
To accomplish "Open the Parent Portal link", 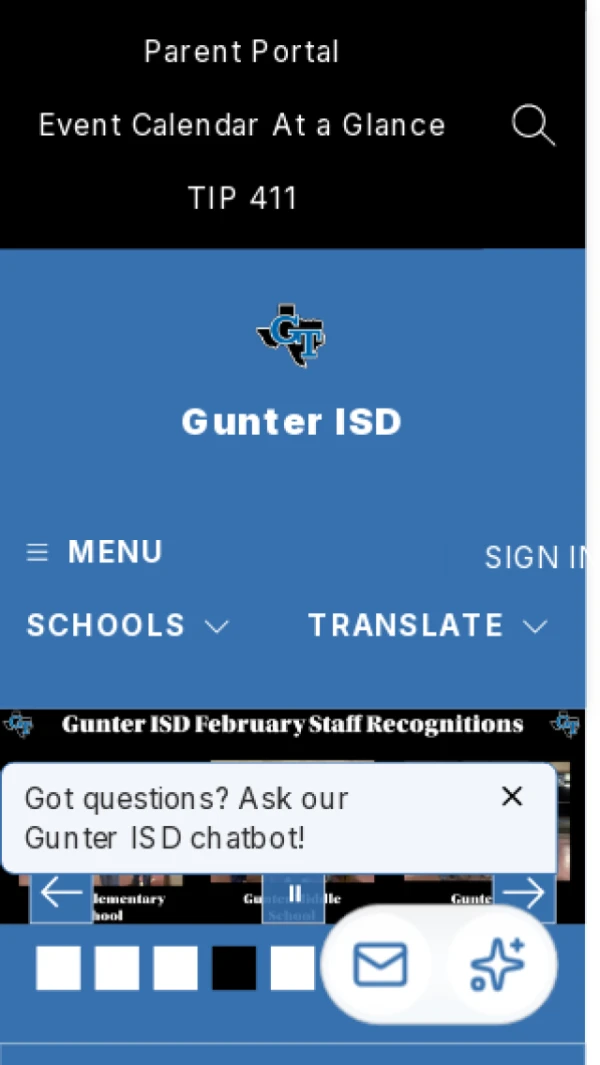I will pos(242,52).
